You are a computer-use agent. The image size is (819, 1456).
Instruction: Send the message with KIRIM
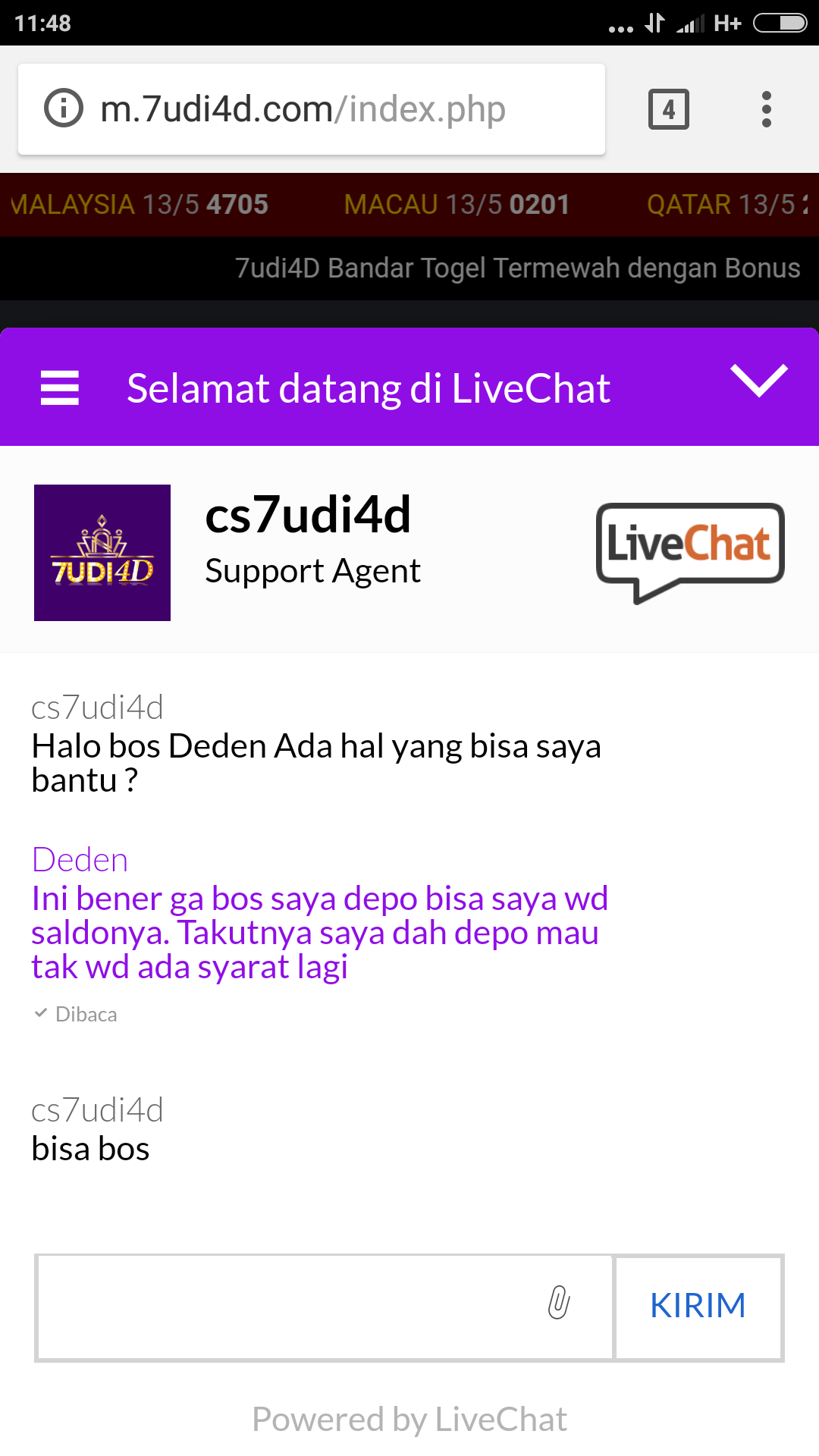(698, 1306)
